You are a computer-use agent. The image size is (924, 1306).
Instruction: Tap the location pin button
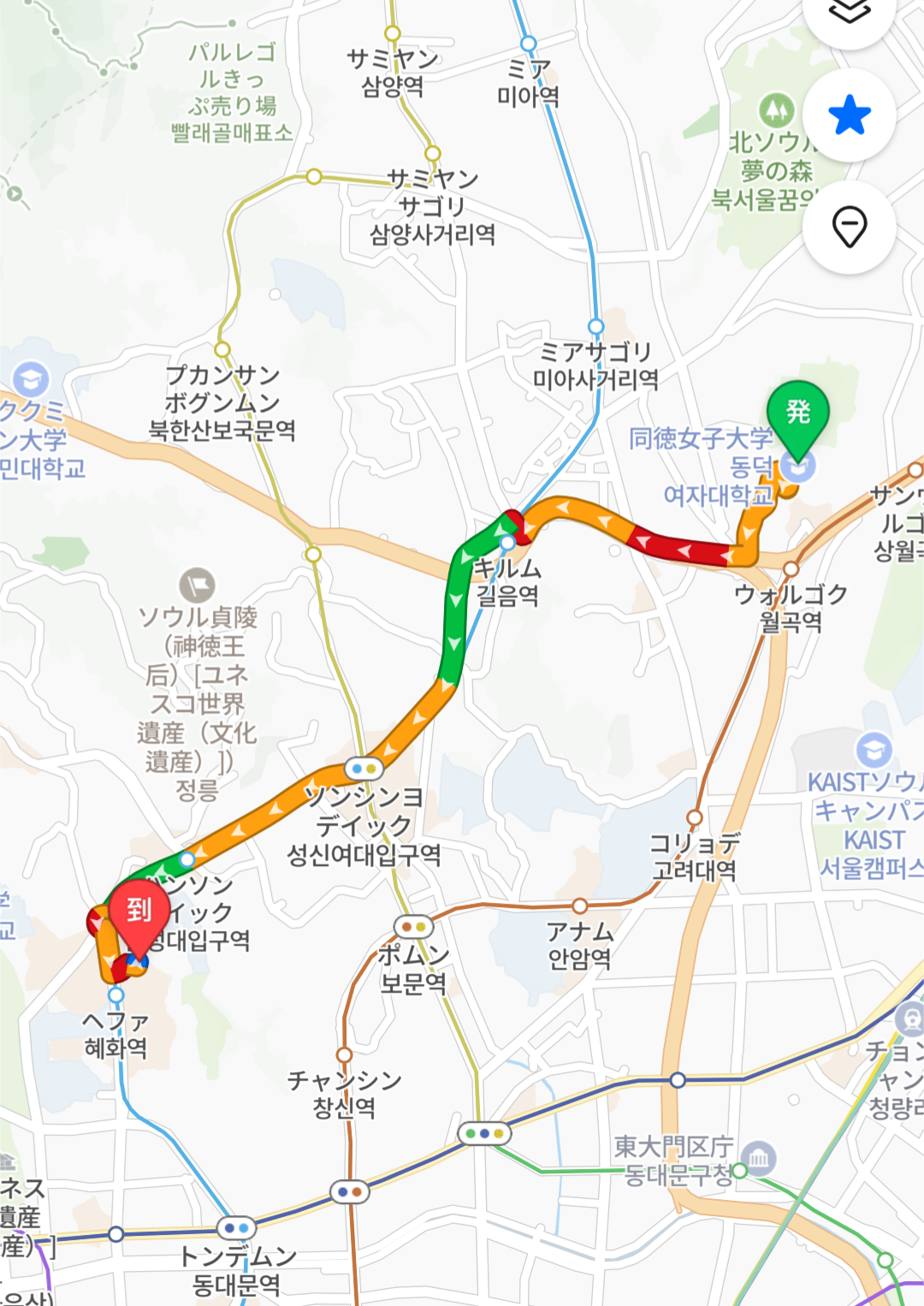[849, 227]
